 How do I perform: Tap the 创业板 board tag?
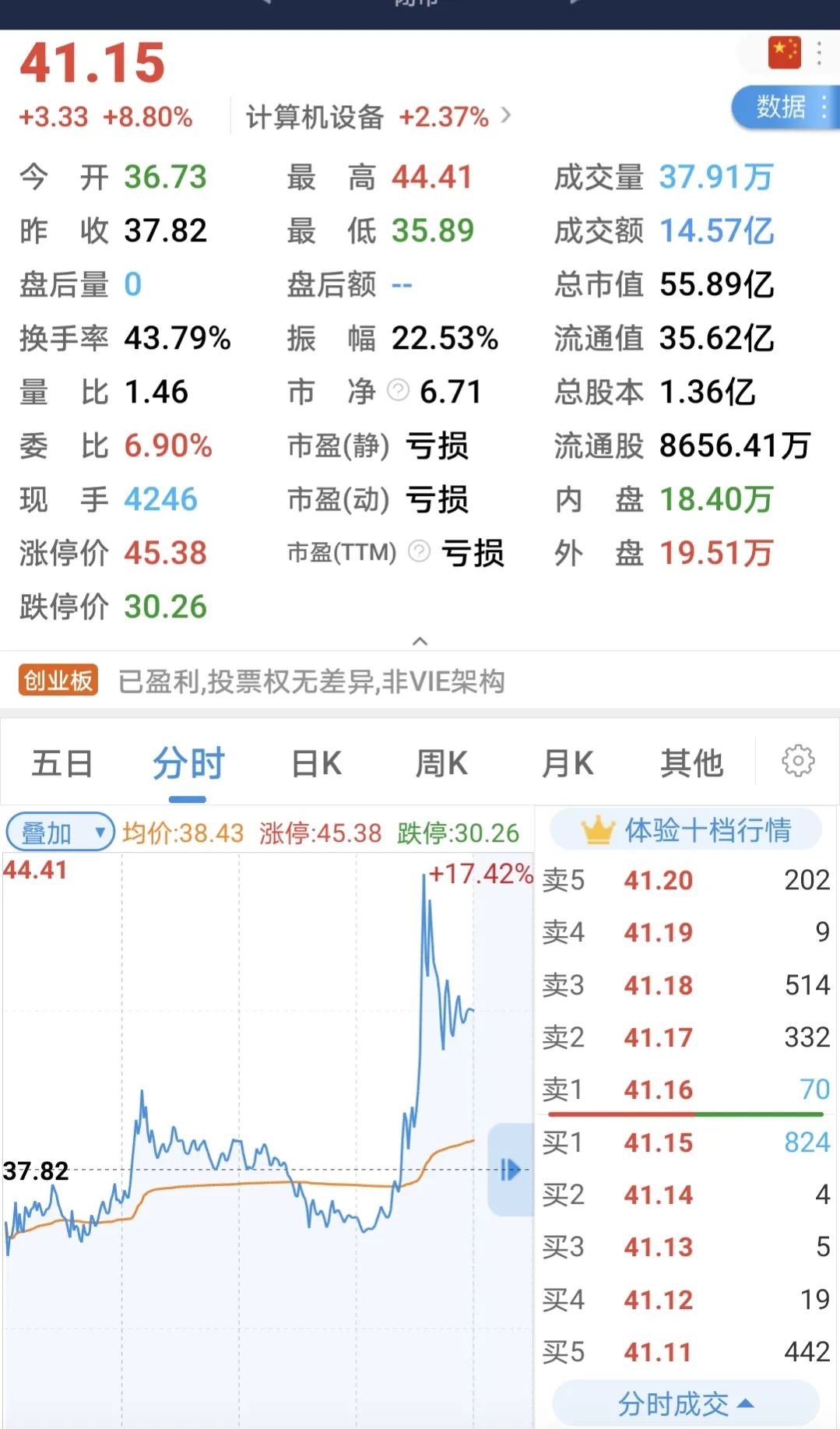[58, 680]
